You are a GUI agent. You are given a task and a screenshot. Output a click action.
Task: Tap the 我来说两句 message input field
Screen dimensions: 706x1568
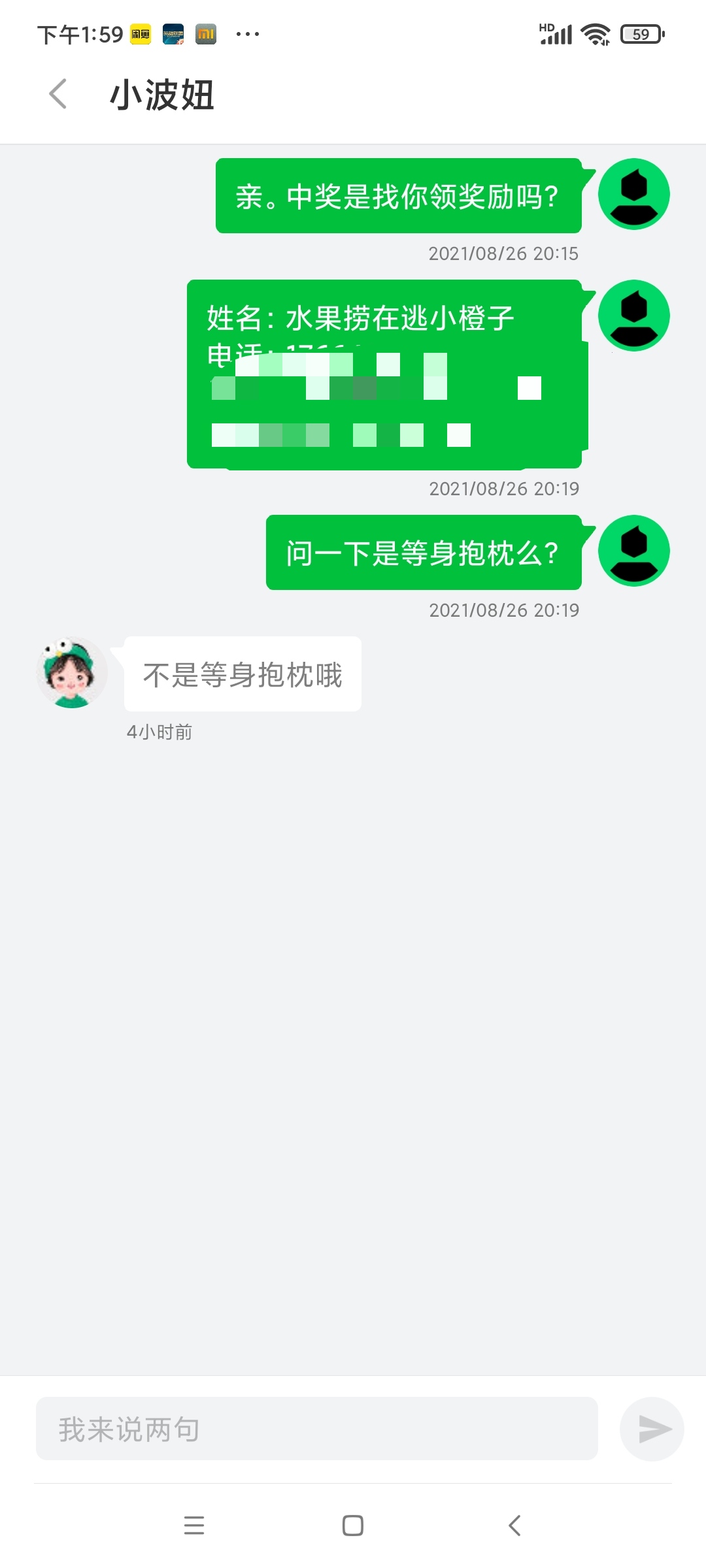coord(317,1429)
